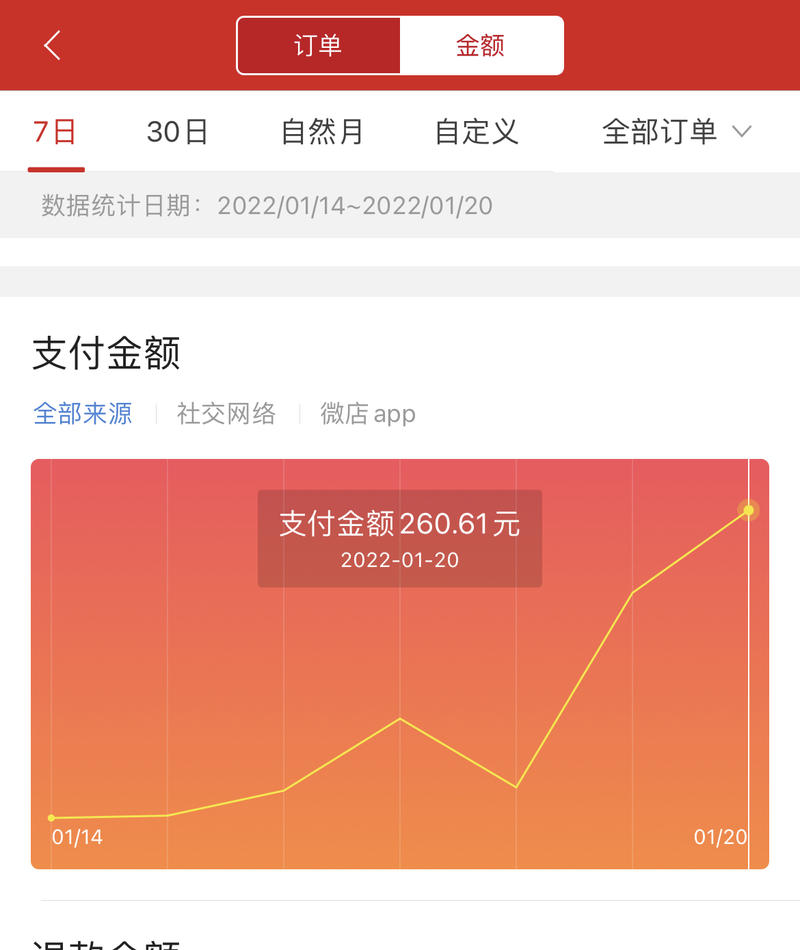Expand the chevron next to 全部订单
Screen dimensions: 800x950
741,131
